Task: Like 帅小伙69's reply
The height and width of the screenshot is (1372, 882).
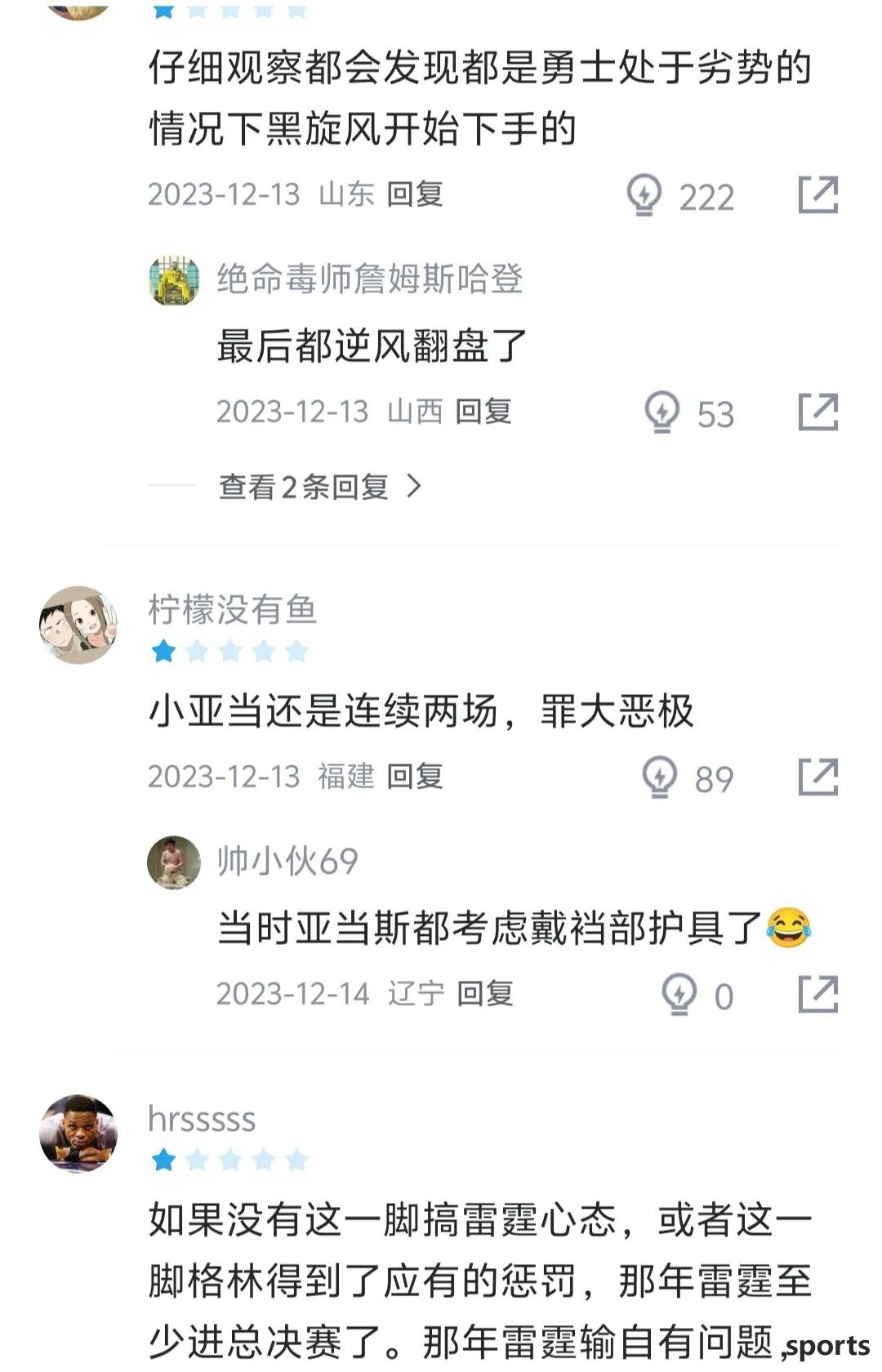Action: coord(679,994)
